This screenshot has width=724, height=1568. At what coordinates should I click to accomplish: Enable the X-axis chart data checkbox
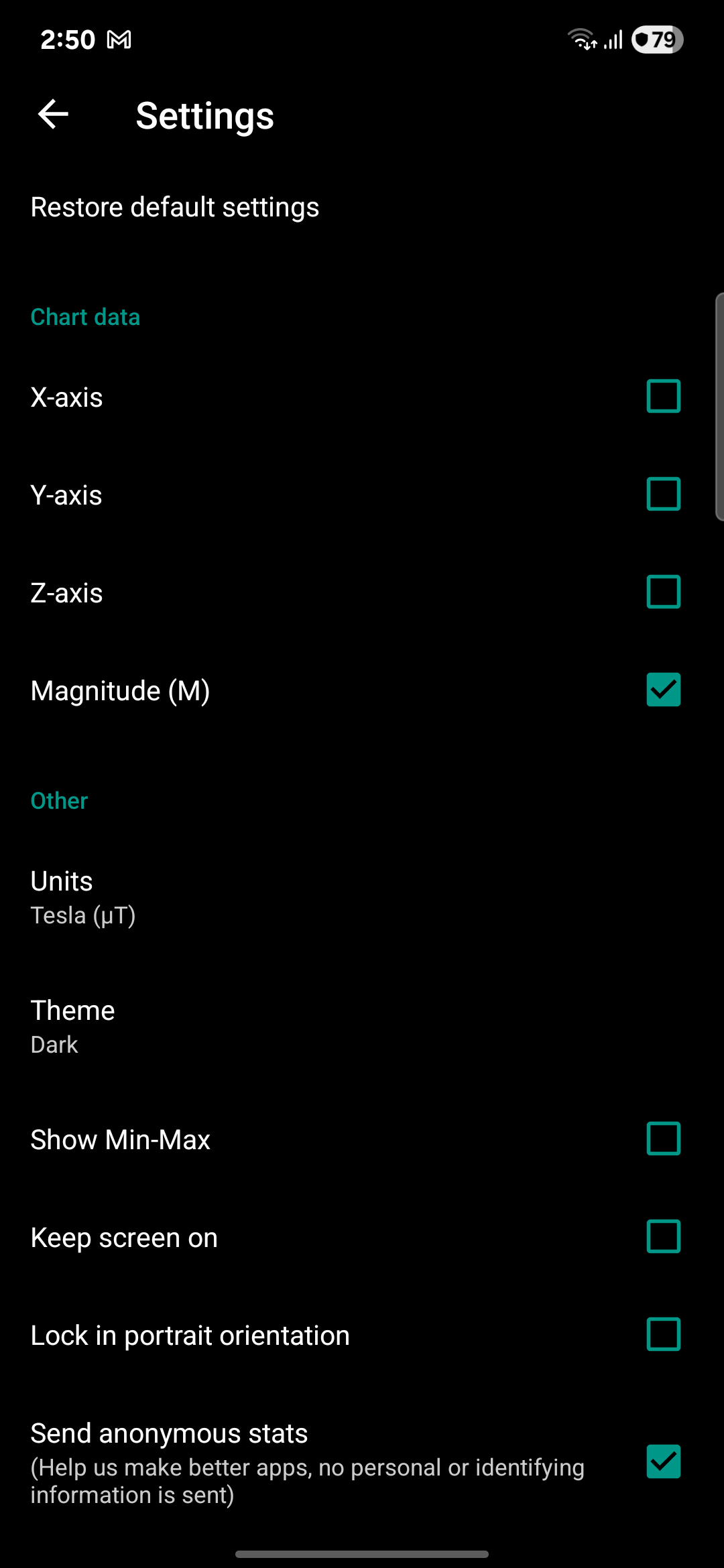tap(663, 396)
